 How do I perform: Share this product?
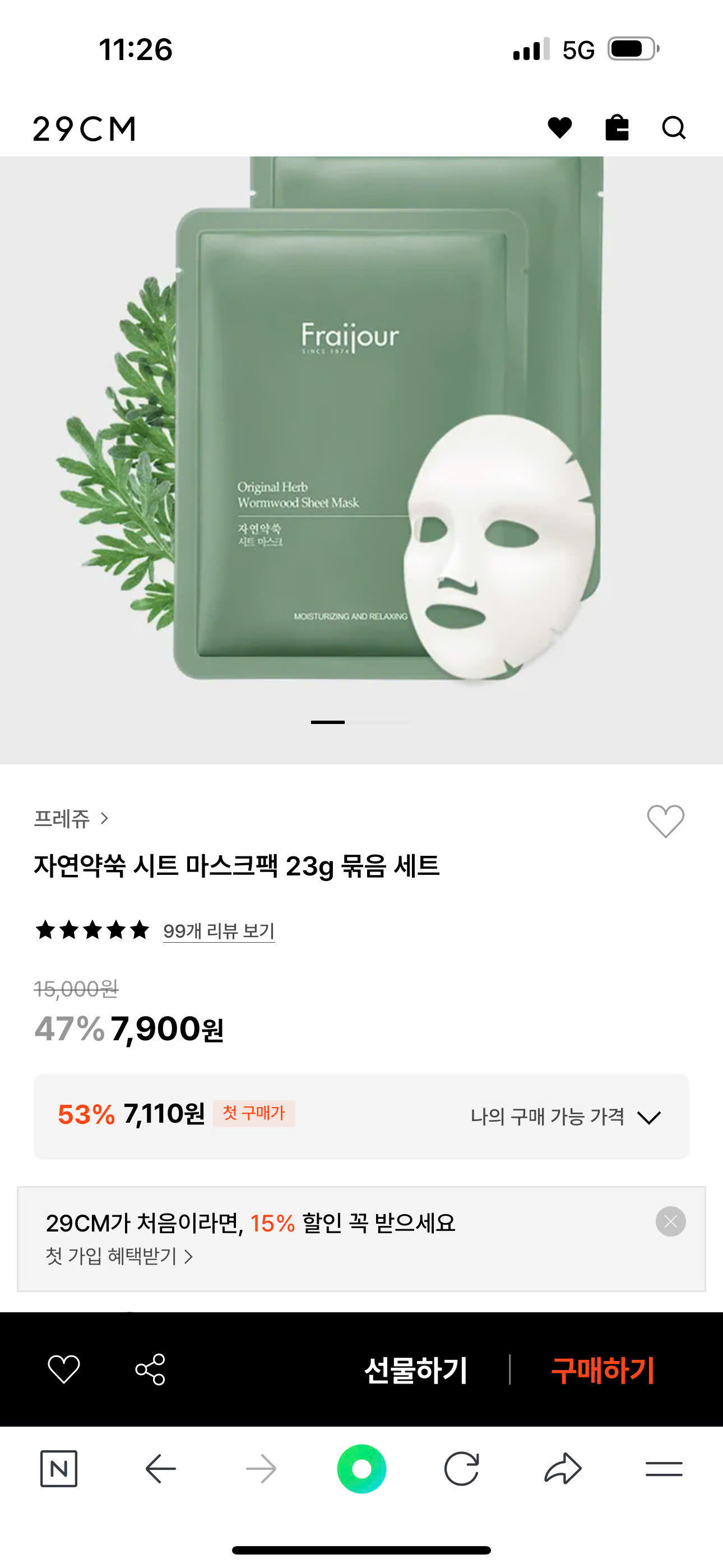point(150,1369)
